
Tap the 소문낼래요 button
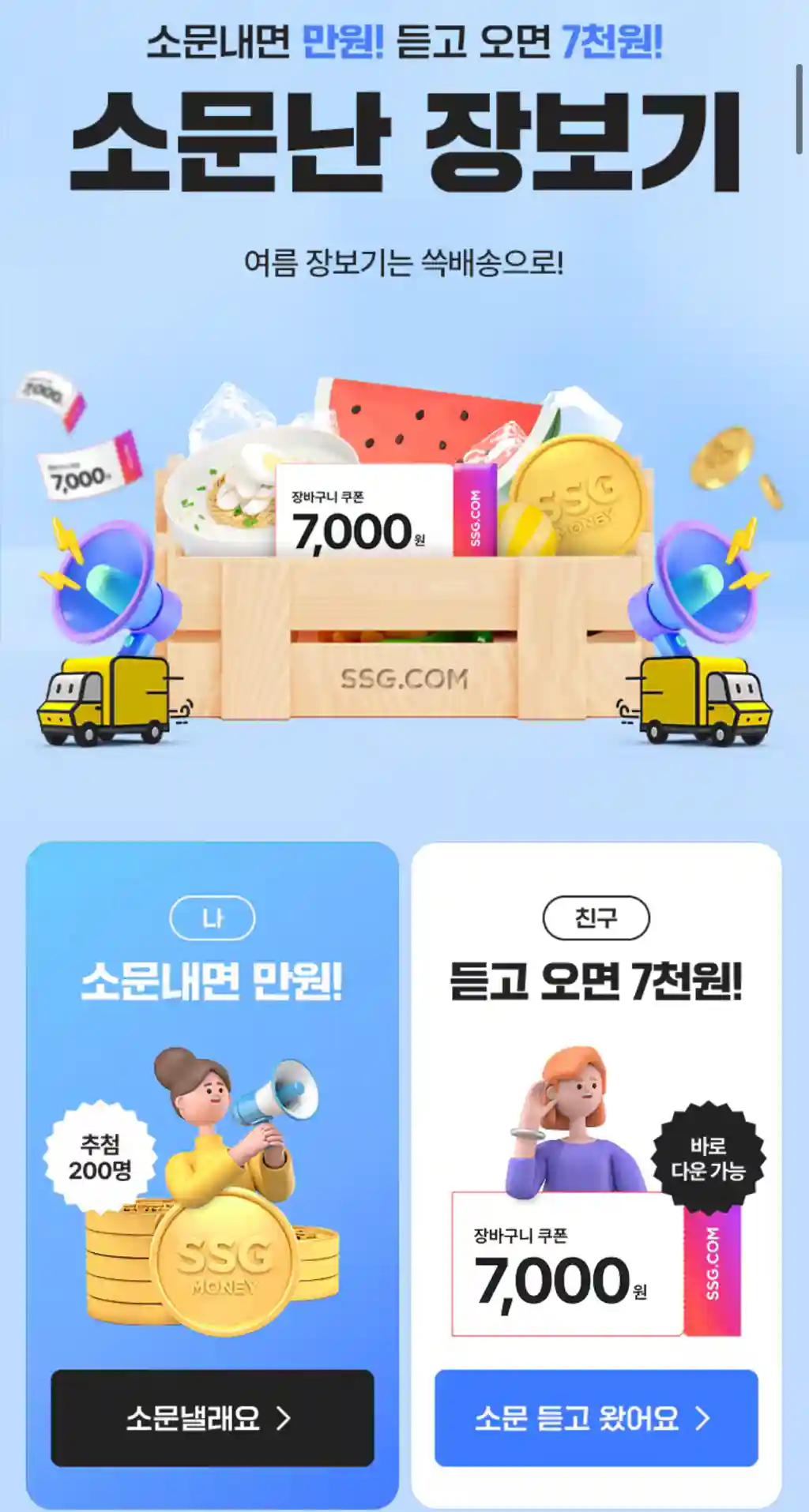click(x=212, y=1417)
